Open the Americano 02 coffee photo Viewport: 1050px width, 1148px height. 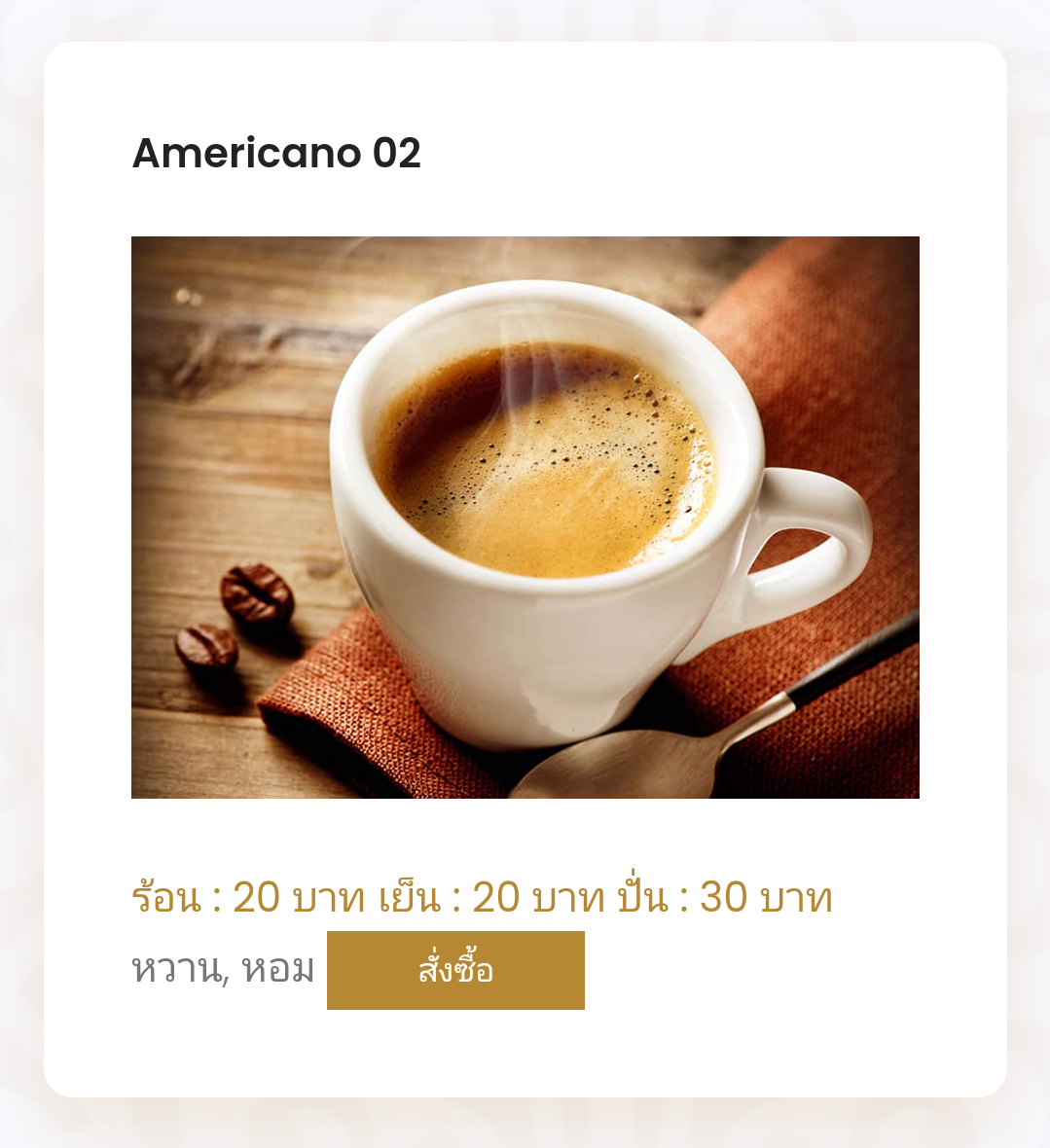pyautogui.click(x=525, y=517)
